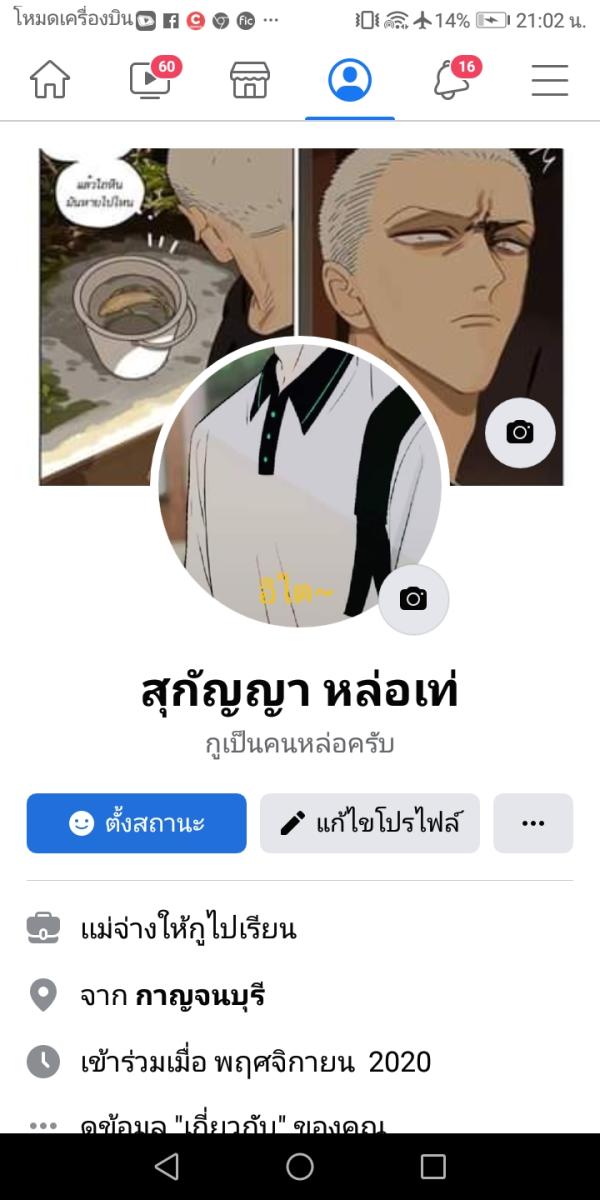Switch to the Marketplace tab
The width and height of the screenshot is (600, 1200).
click(250, 81)
